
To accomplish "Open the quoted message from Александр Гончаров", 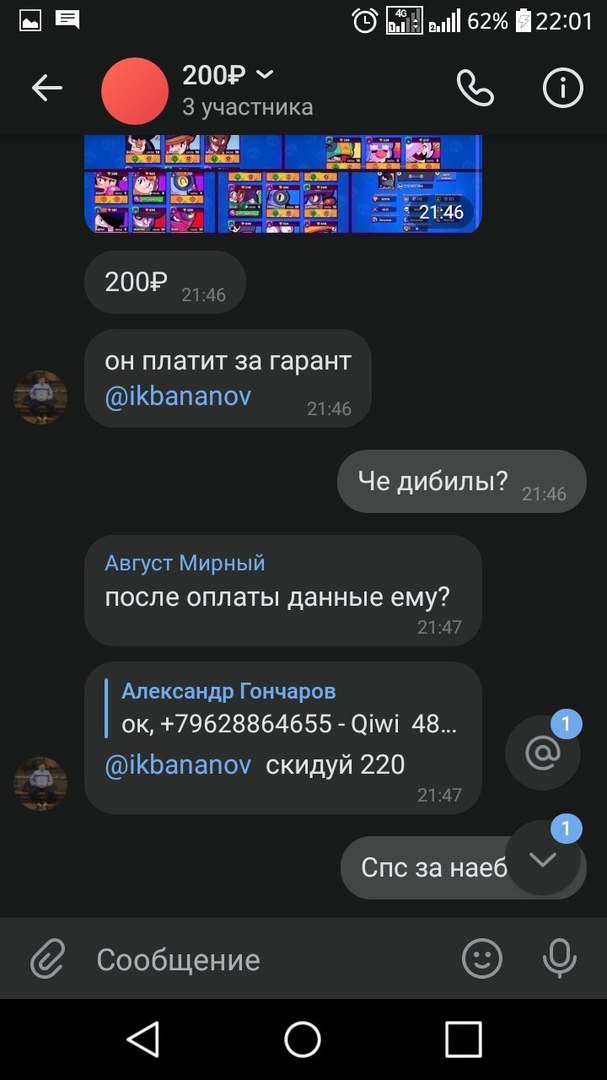I will [x=288, y=709].
